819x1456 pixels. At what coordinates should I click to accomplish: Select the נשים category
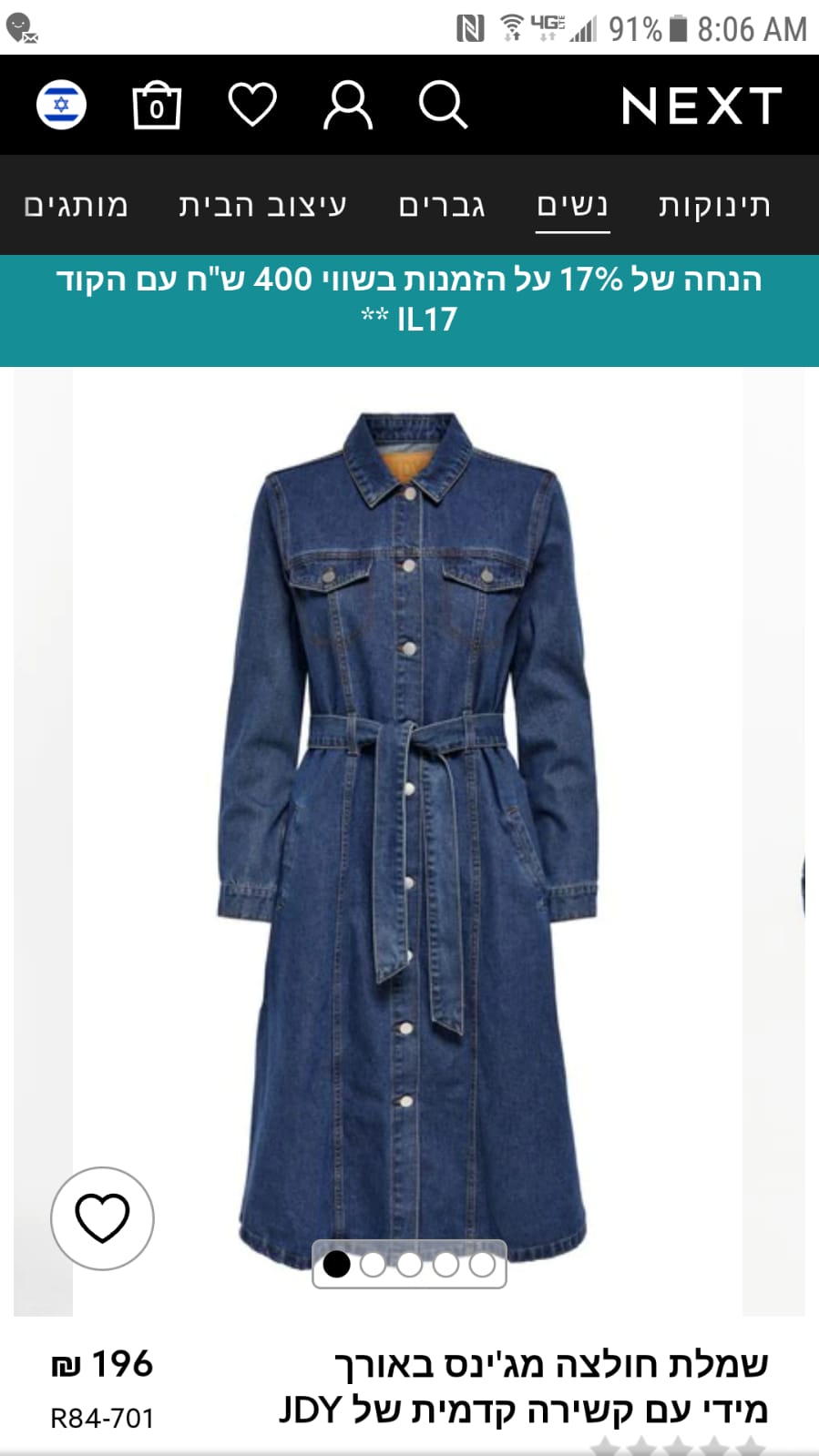pos(572,206)
